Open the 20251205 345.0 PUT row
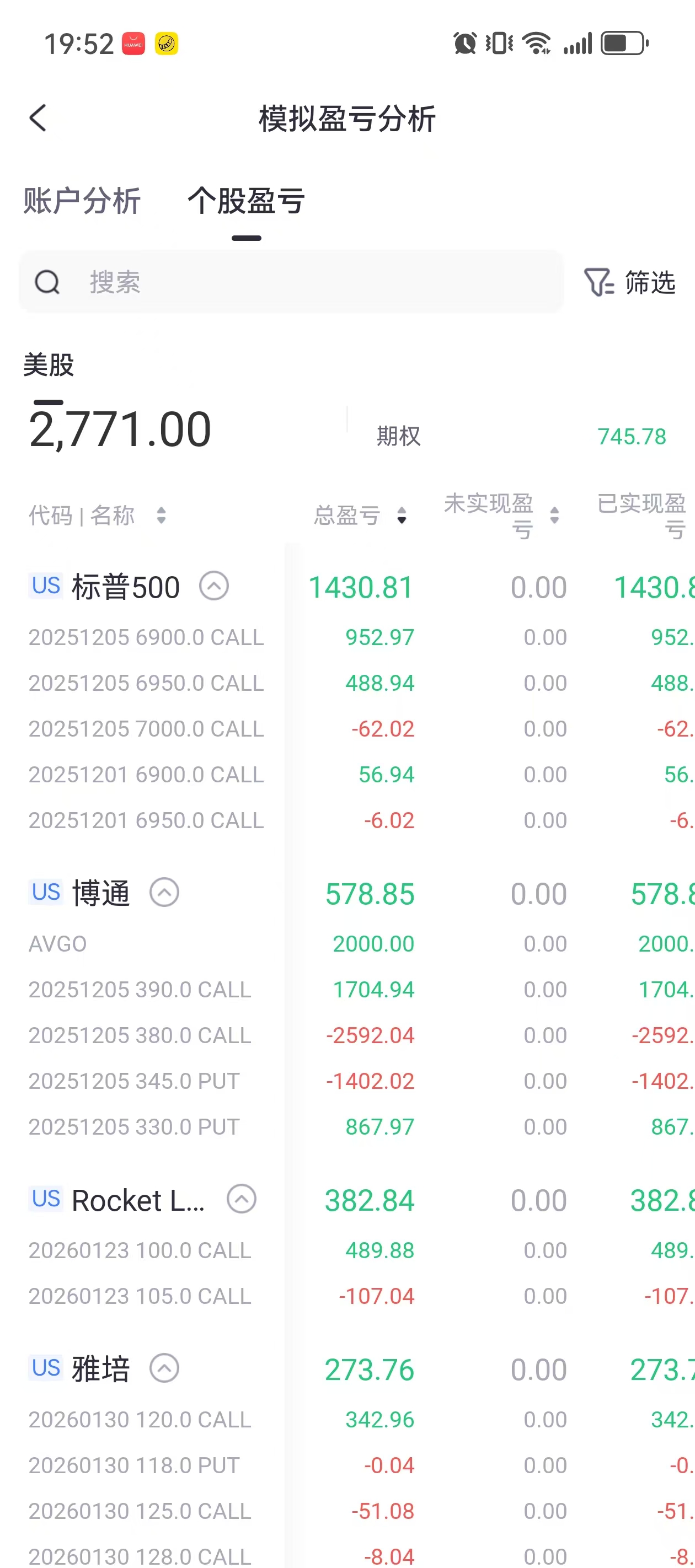Viewport: 695px width, 1568px height. tap(134, 1081)
